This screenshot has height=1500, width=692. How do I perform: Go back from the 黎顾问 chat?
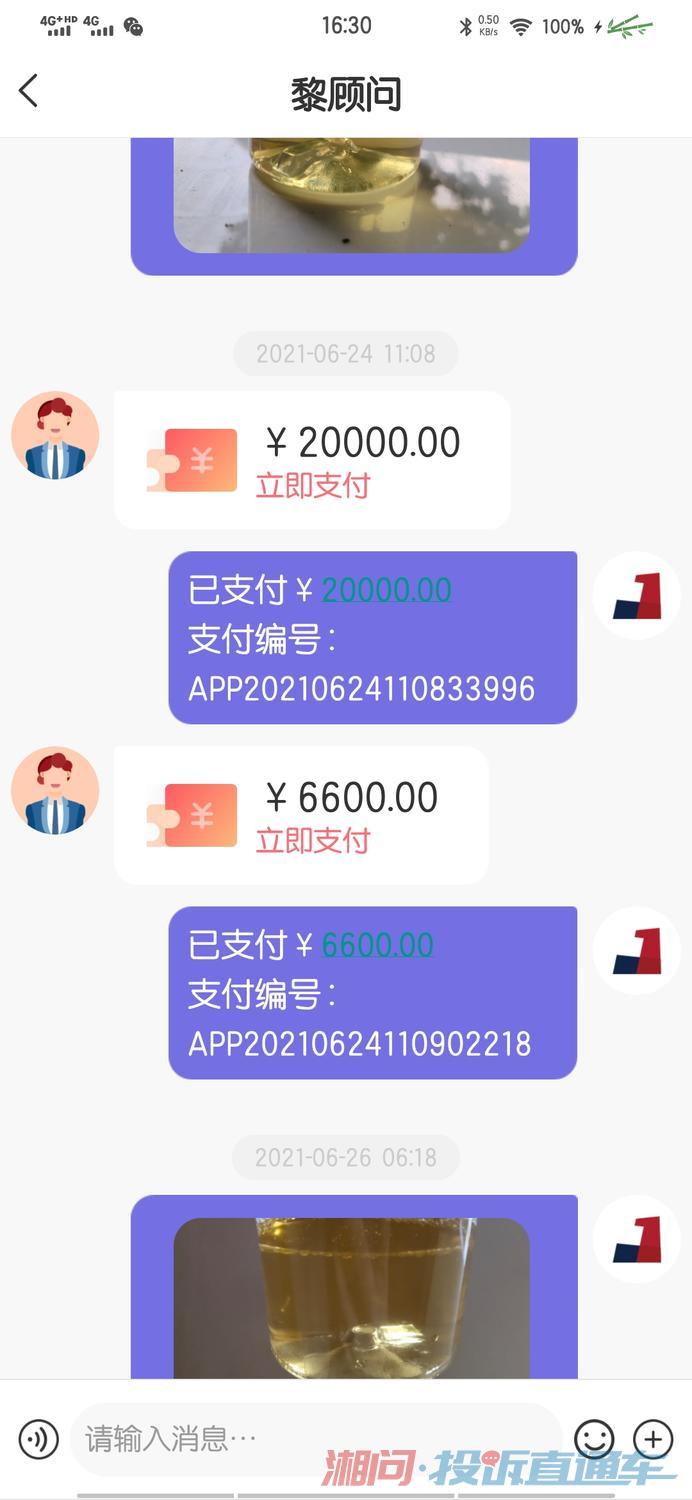point(28,91)
